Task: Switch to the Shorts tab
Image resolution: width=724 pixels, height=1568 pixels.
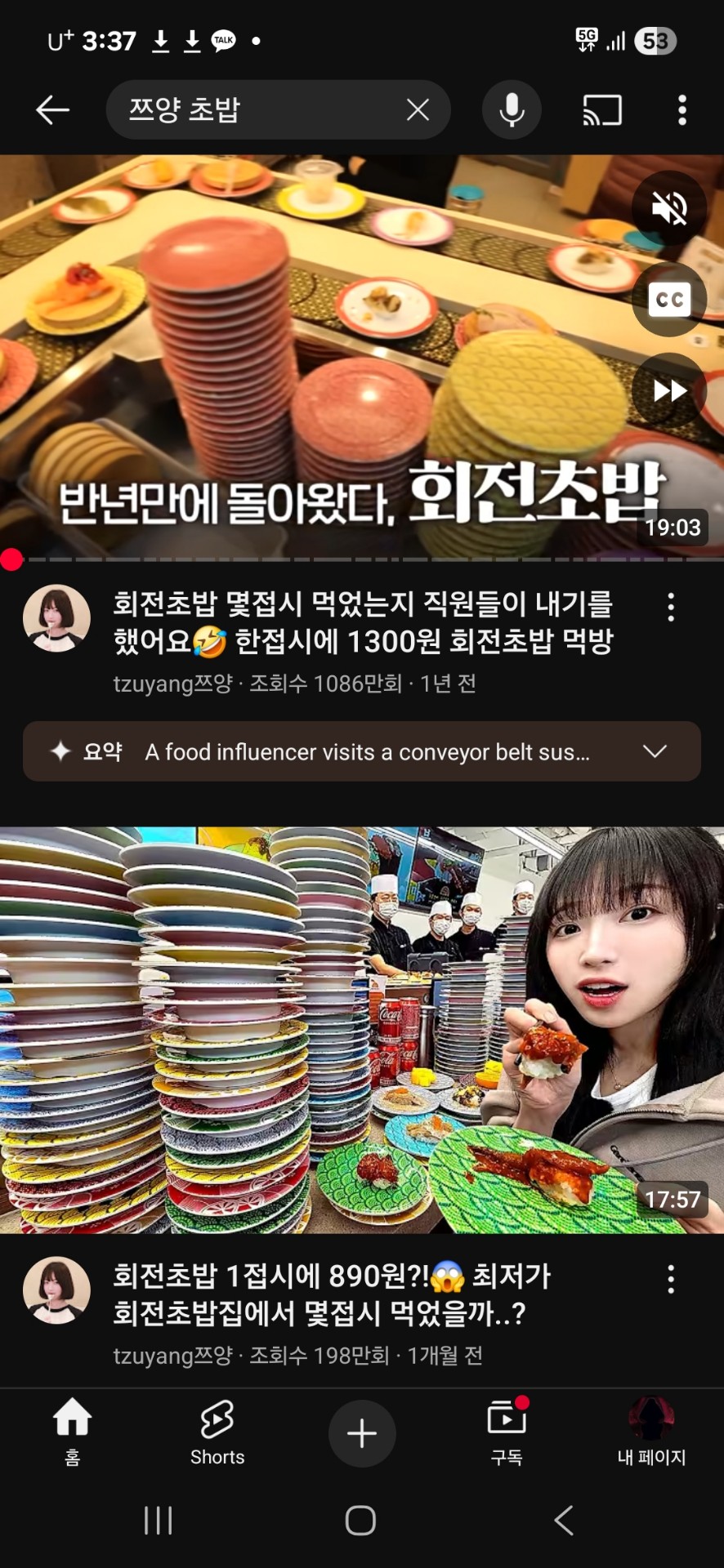Action: (217, 1432)
